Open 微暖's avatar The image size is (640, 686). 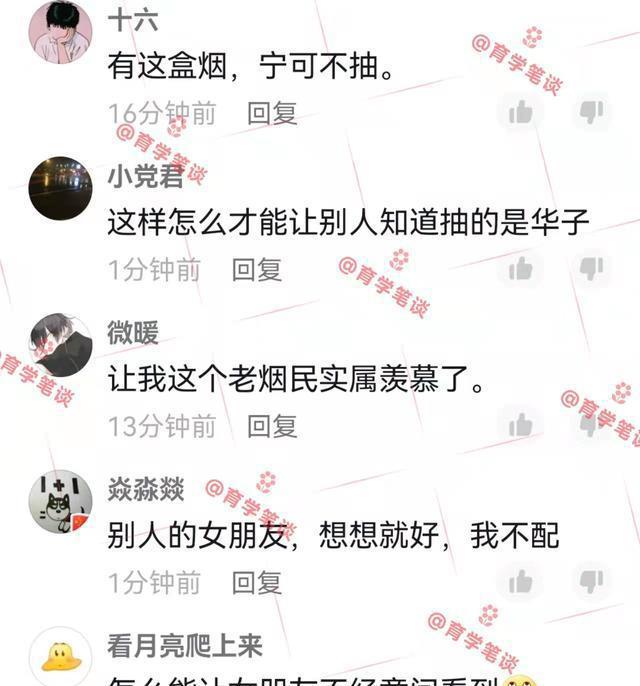[x=60, y=345]
